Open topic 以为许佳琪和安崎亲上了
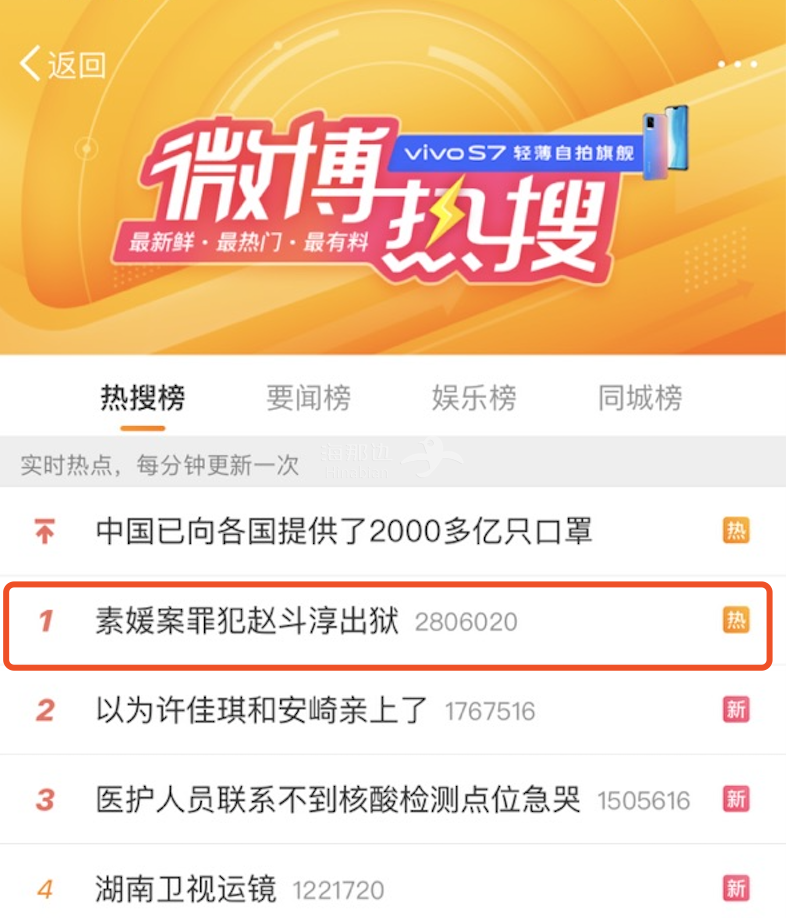Viewport: 786px width, 918px height. (262, 711)
